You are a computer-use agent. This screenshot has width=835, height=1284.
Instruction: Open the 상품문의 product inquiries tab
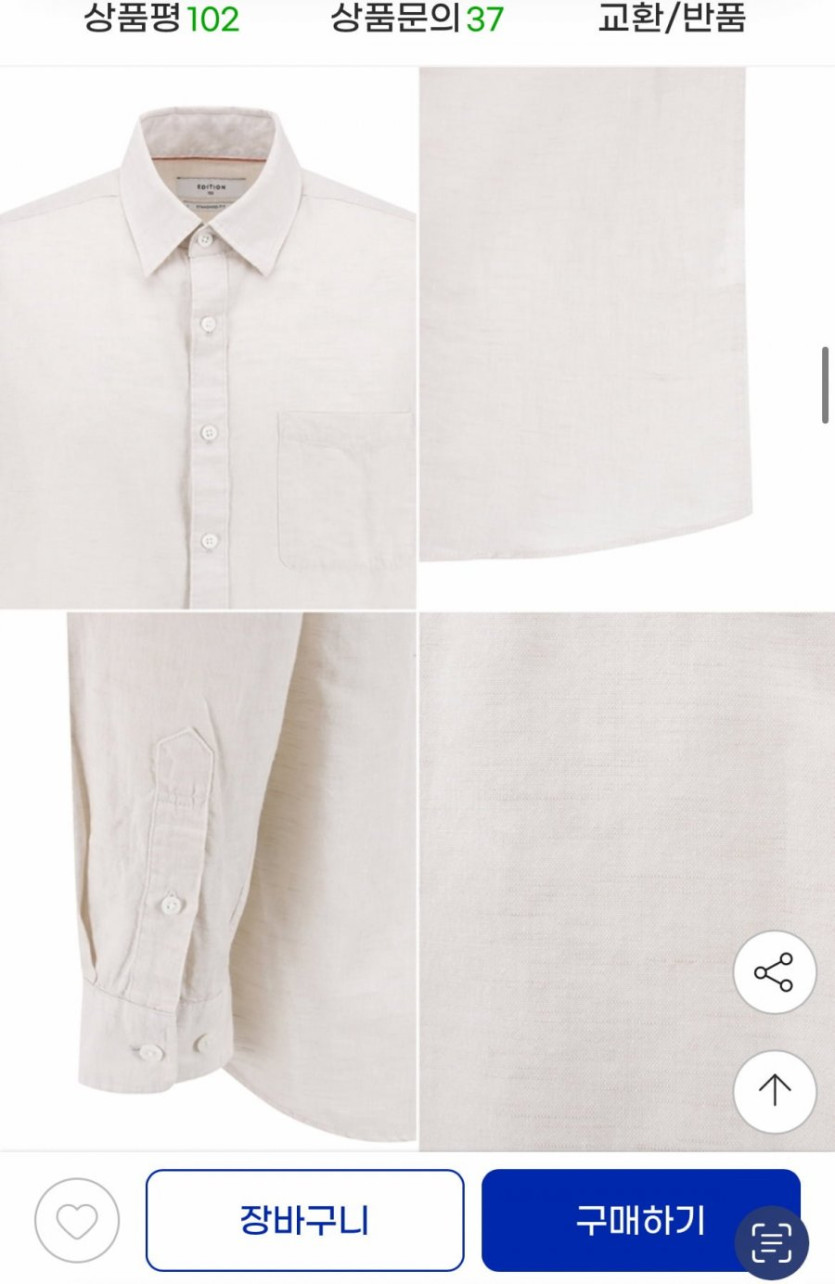(x=417, y=19)
